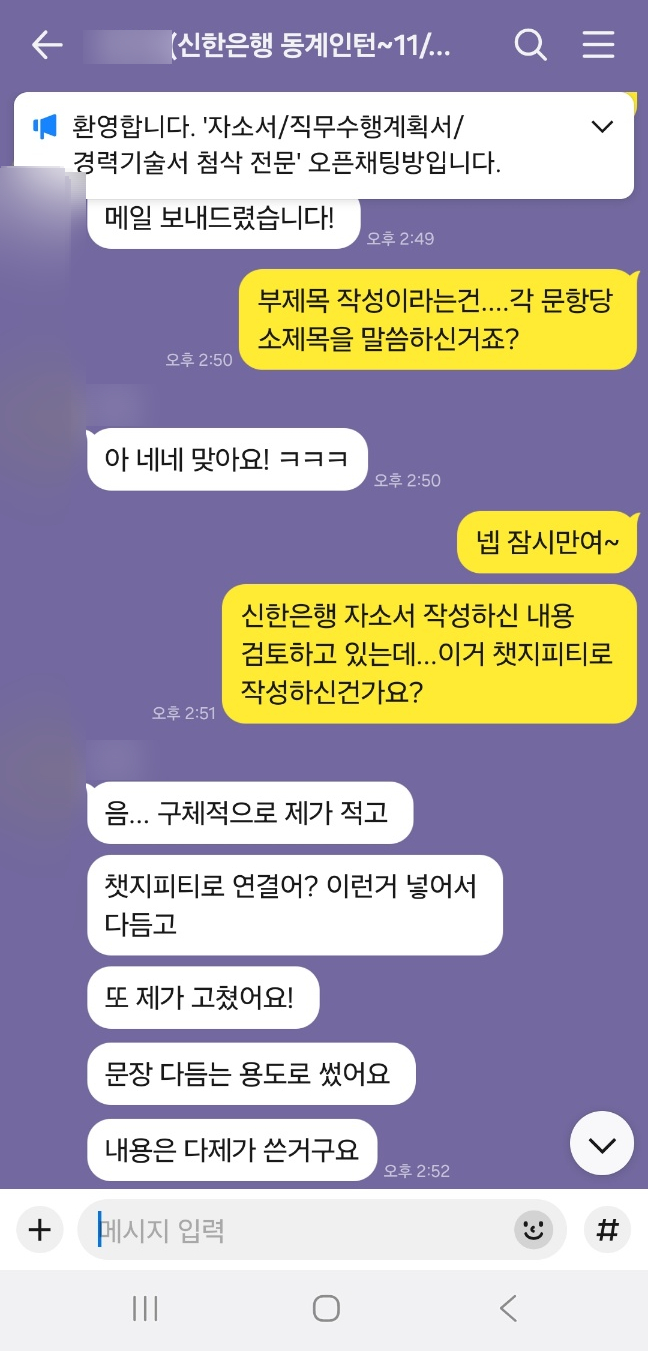Jump to the latest message
The width and height of the screenshot is (648, 1351).
(x=602, y=1143)
